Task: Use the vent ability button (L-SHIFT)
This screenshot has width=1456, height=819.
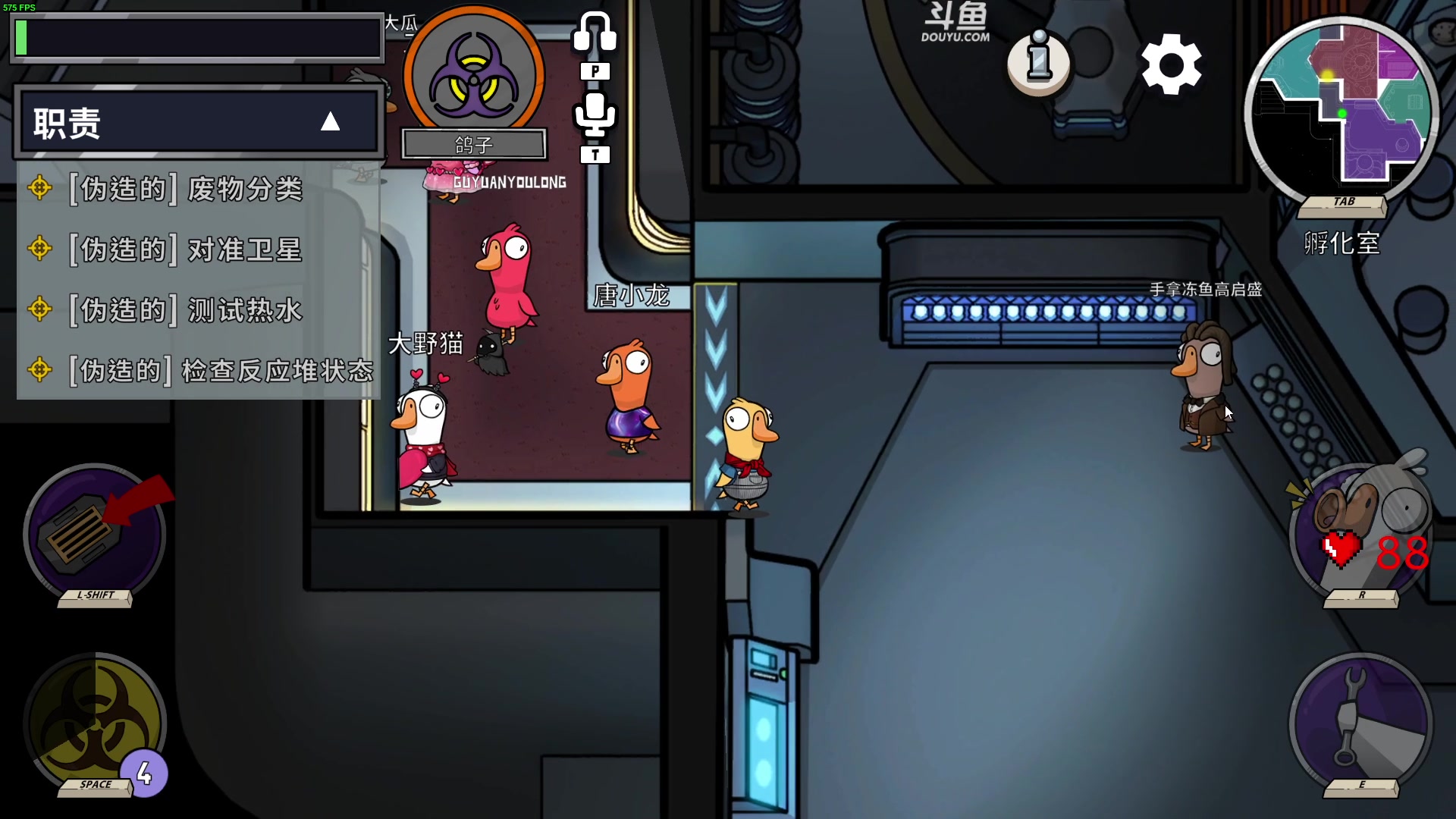Action: click(x=95, y=533)
